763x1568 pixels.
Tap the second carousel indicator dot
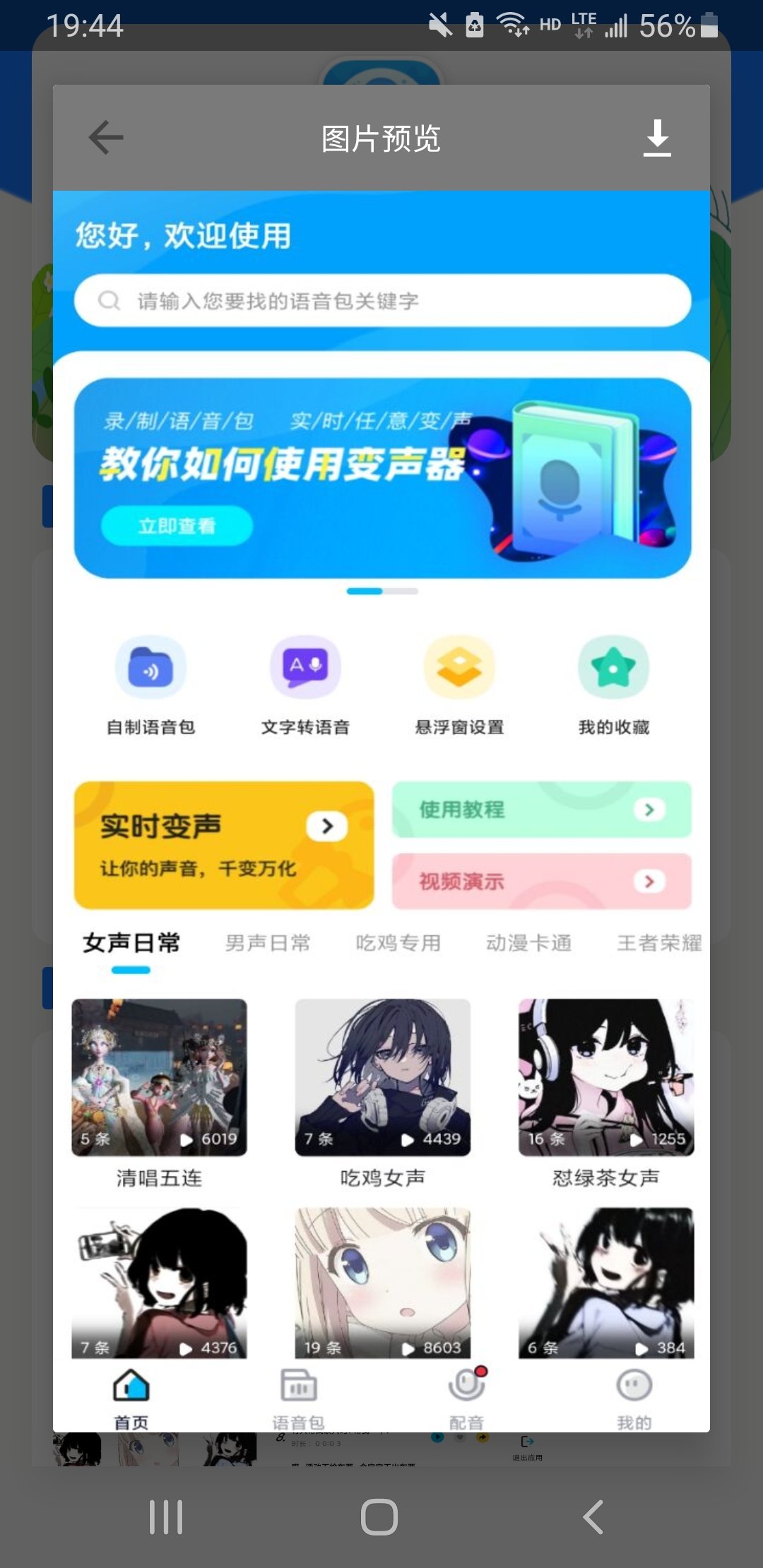pyautogui.click(x=398, y=591)
